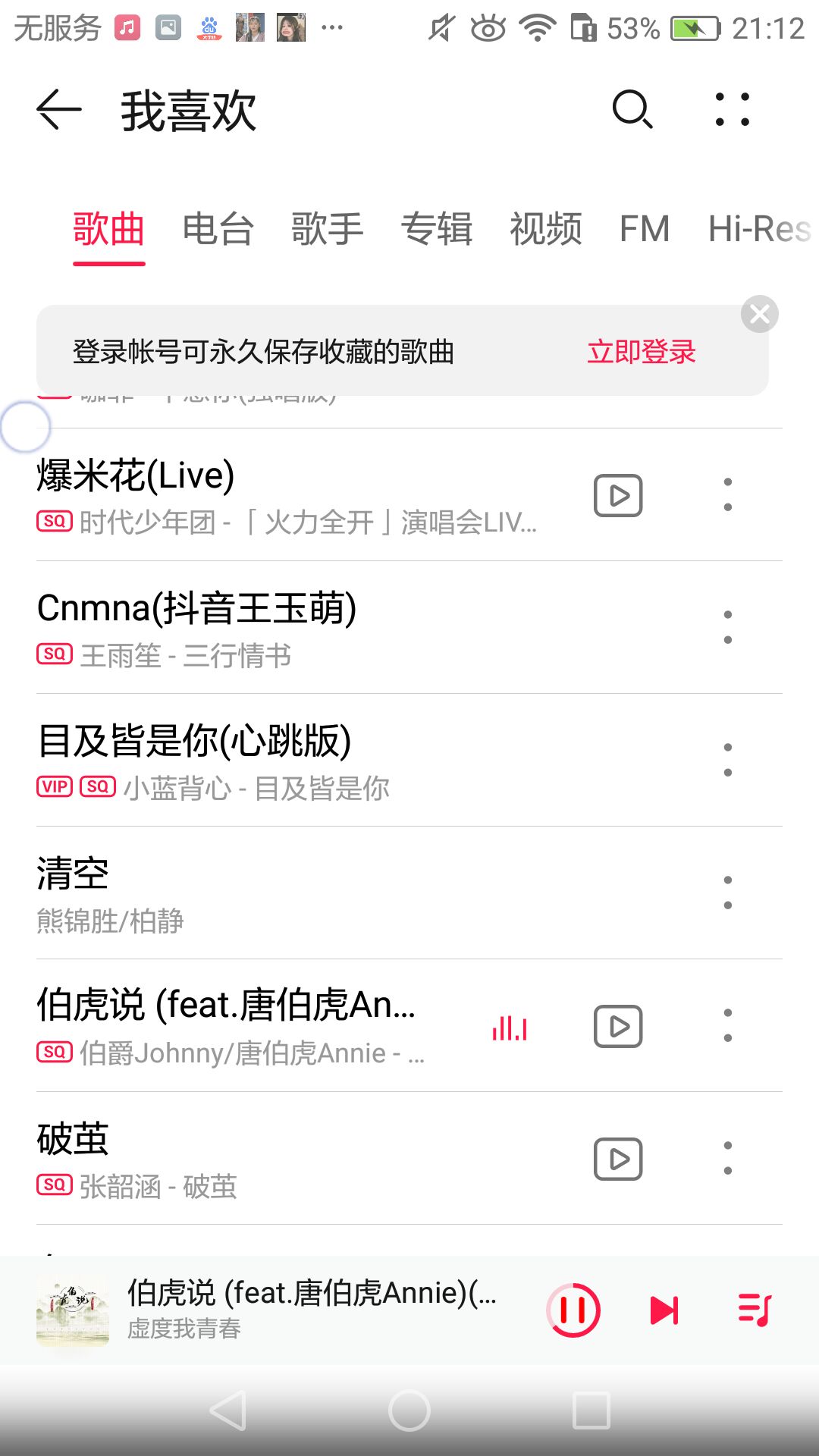Open more options for 清空

tap(728, 893)
